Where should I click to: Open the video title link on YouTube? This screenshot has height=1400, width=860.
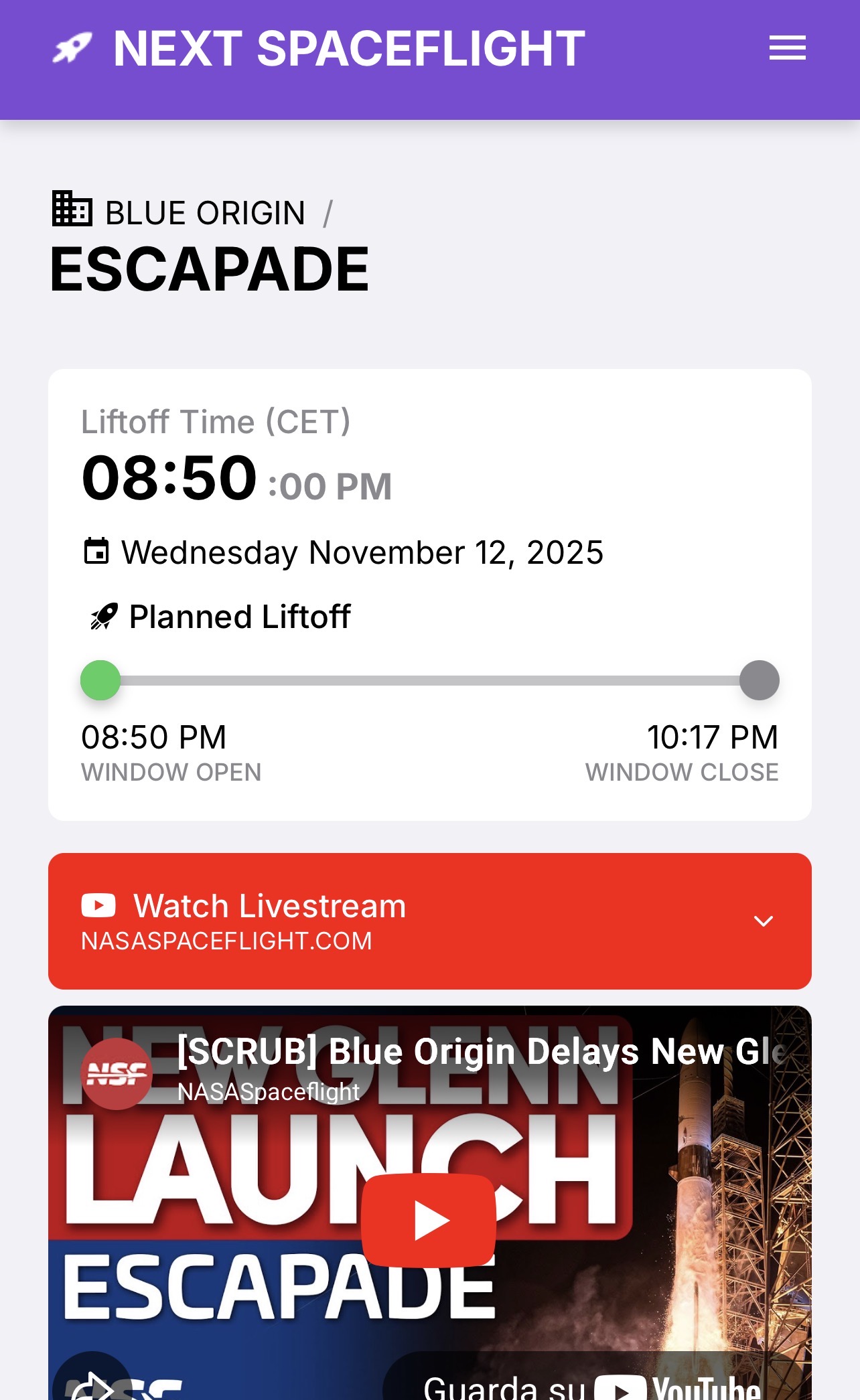point(481,1051)
